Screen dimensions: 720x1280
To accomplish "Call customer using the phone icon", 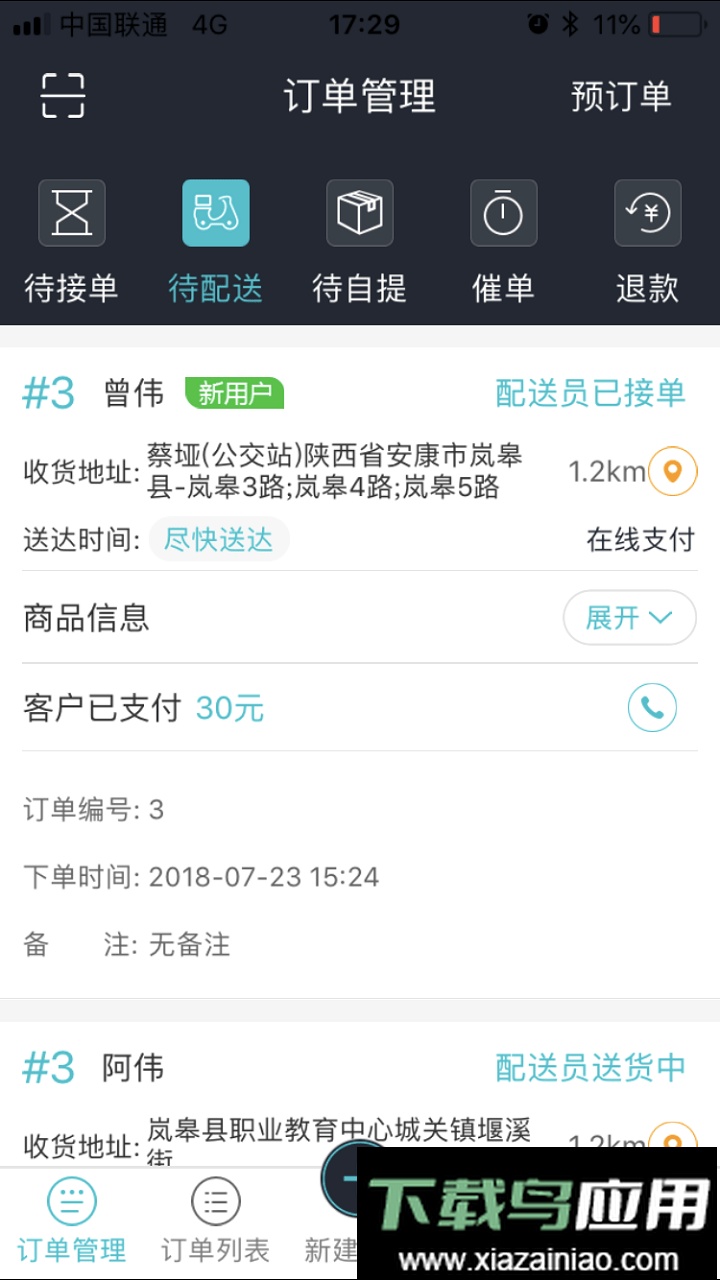I will [x=652, y=708].
